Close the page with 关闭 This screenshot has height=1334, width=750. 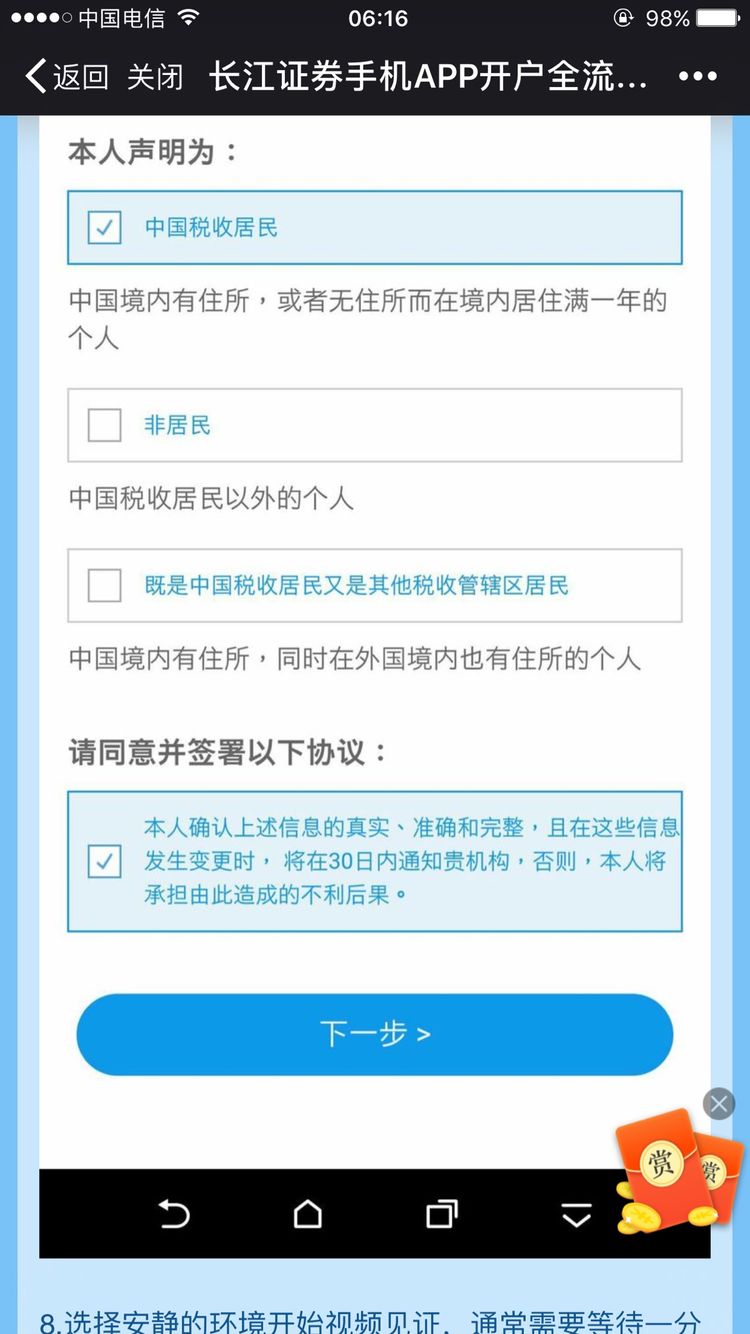click(x=155, y=77)
